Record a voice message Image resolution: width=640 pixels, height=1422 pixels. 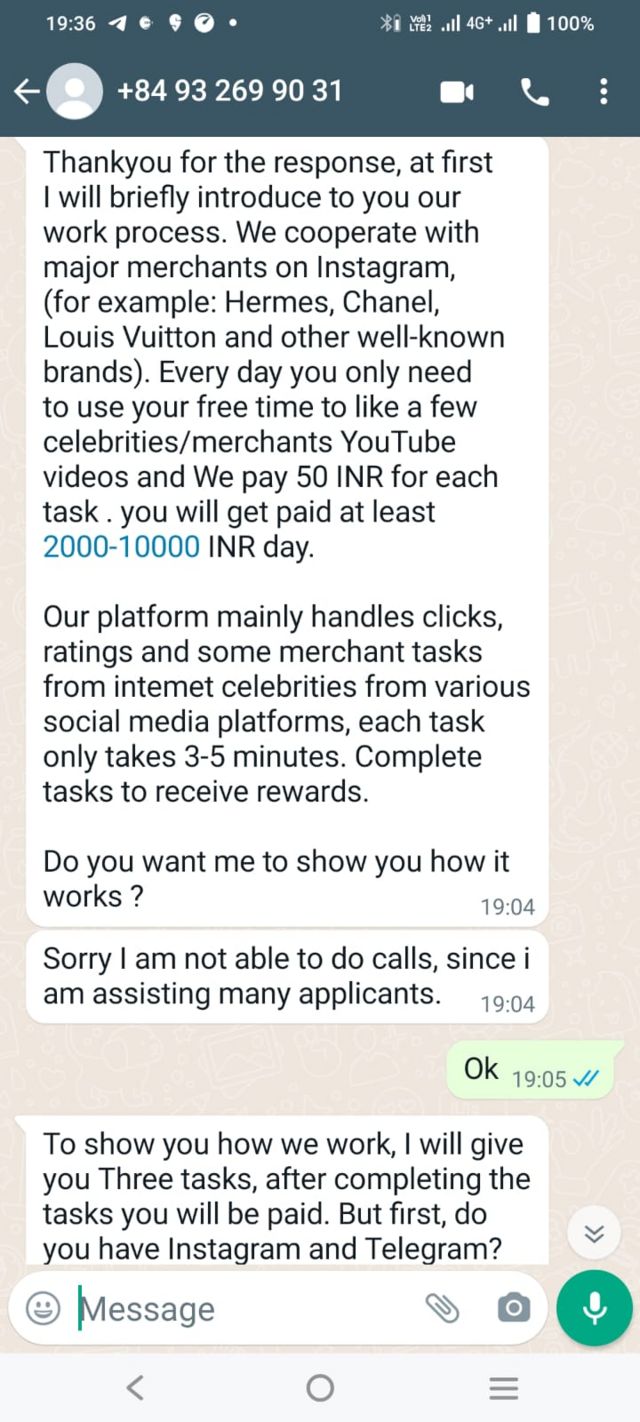[x=594, y=1308]
